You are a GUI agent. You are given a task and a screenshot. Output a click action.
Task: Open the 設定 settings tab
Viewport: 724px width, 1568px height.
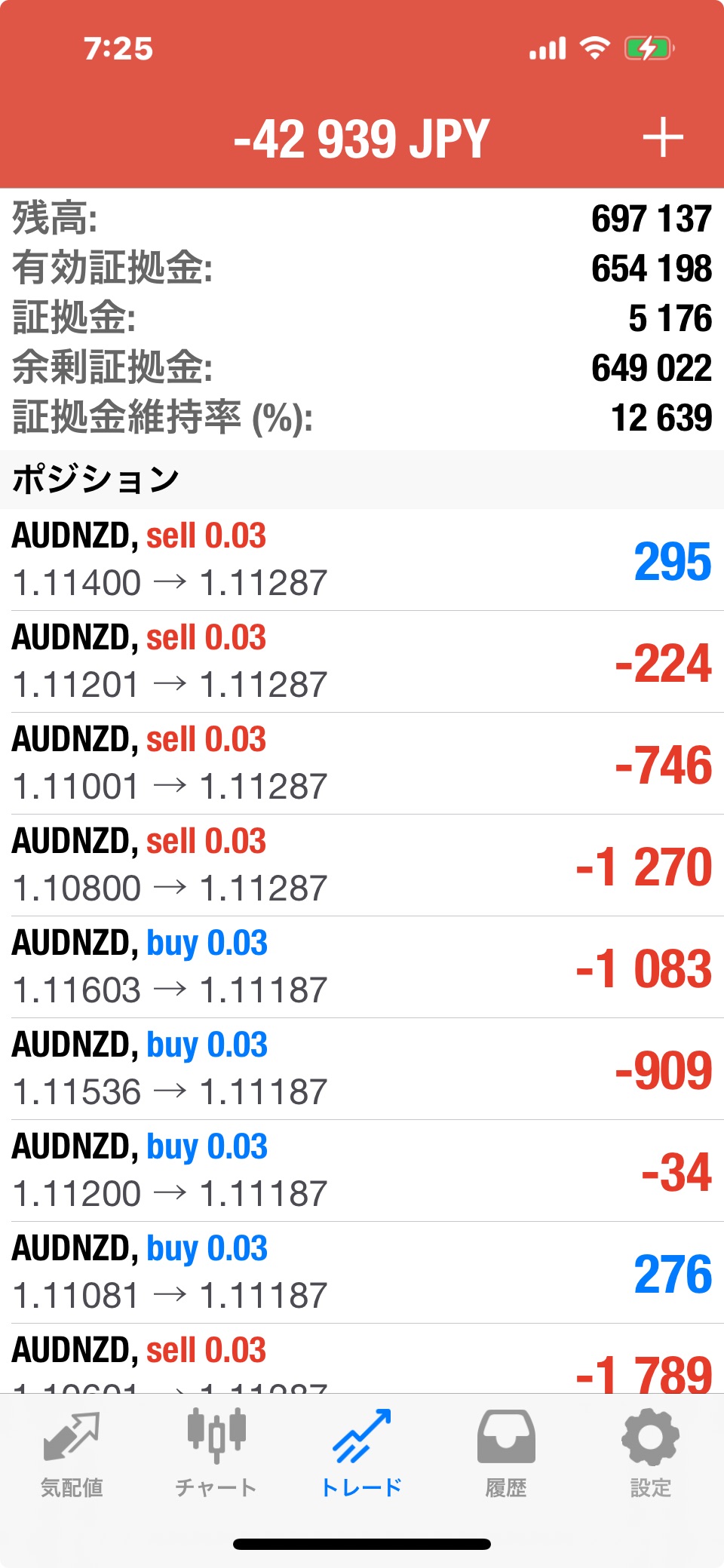tap(650, 1453)
